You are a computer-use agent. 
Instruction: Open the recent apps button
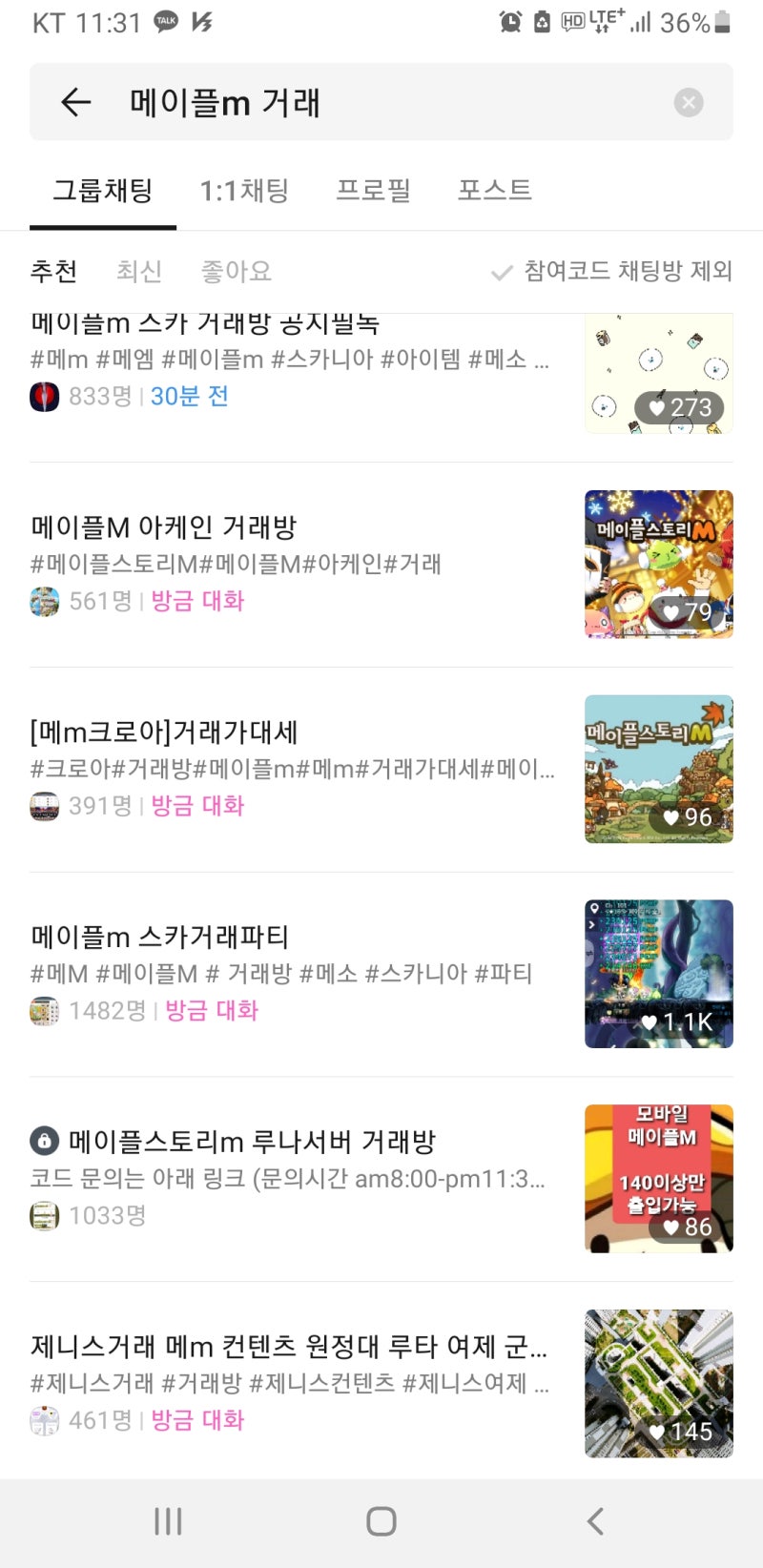168,1521
